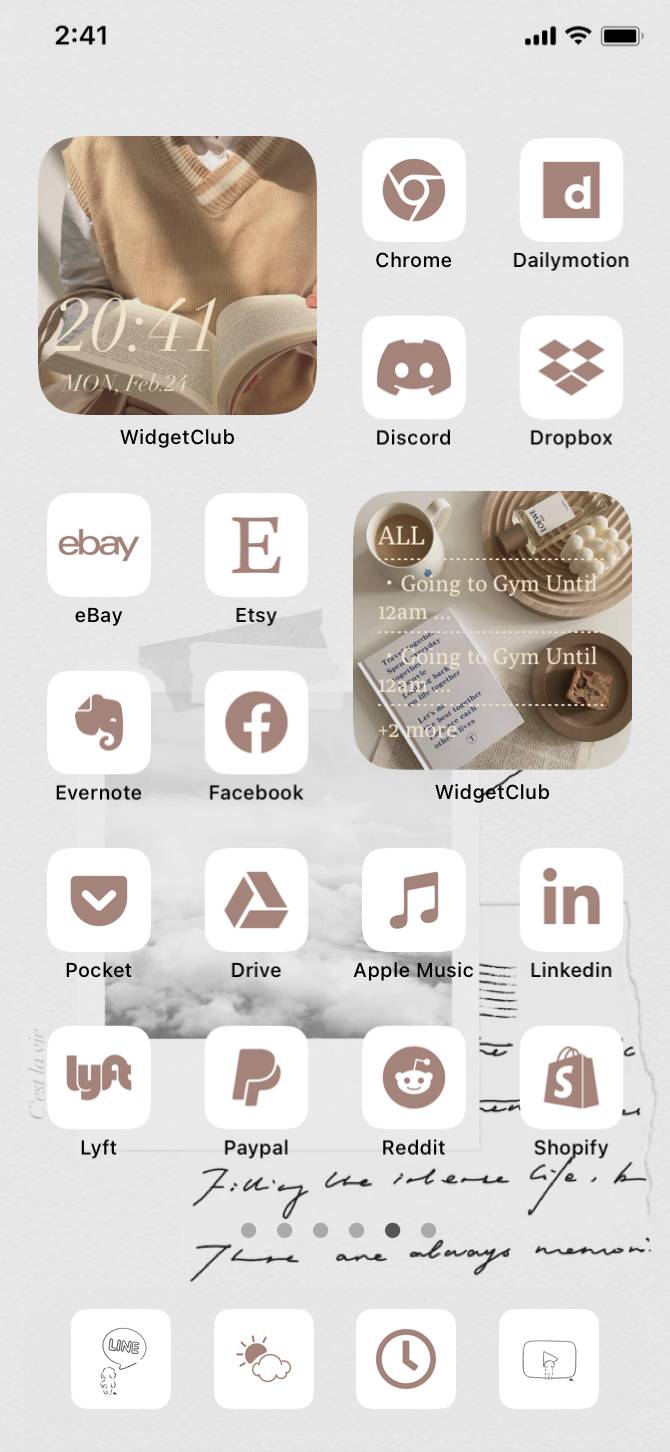Image resolution: width=670 pixels, height=1452 pixels.
Task: Open Reddit
Action: [413, 1077]
